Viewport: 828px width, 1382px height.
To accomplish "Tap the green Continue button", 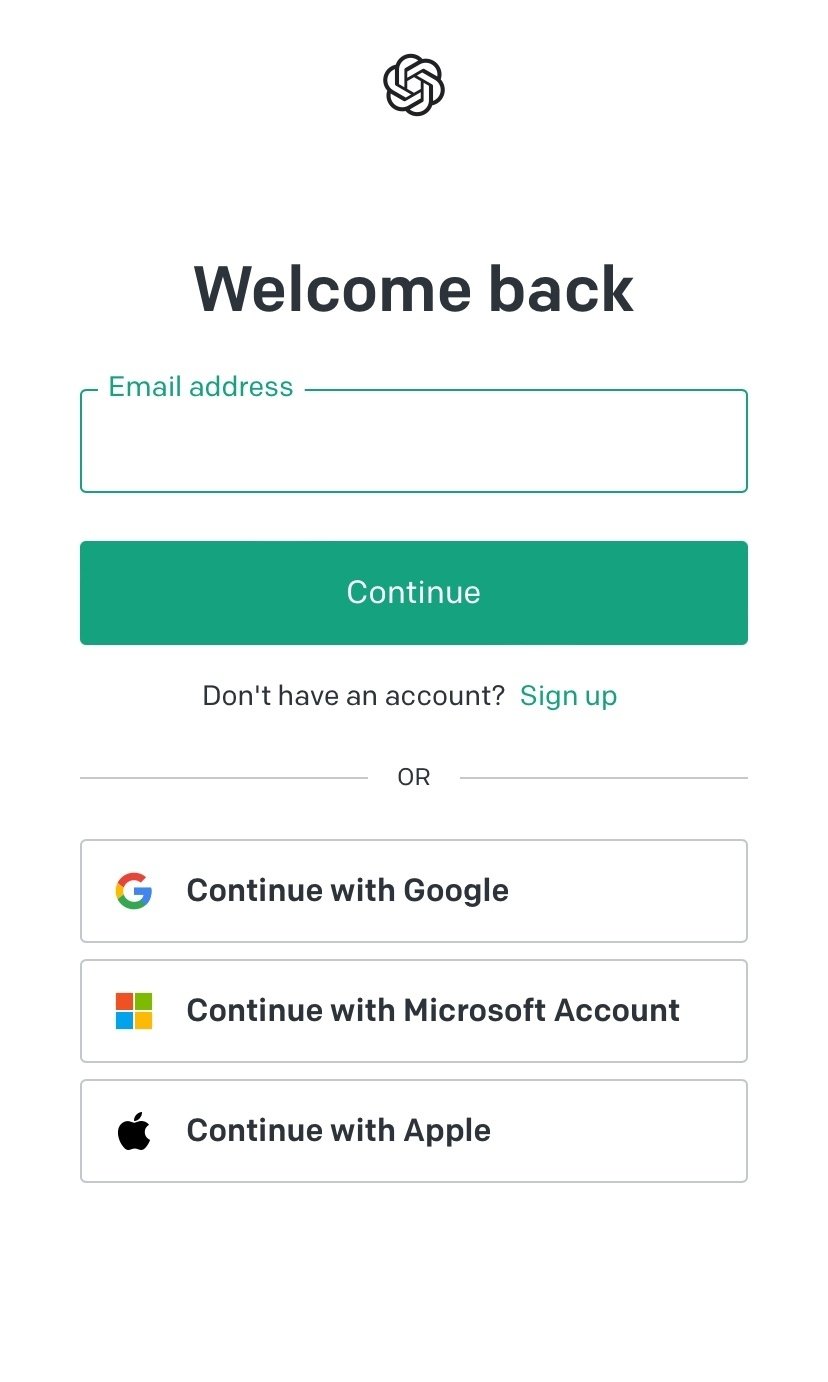I will pos(414,593).
